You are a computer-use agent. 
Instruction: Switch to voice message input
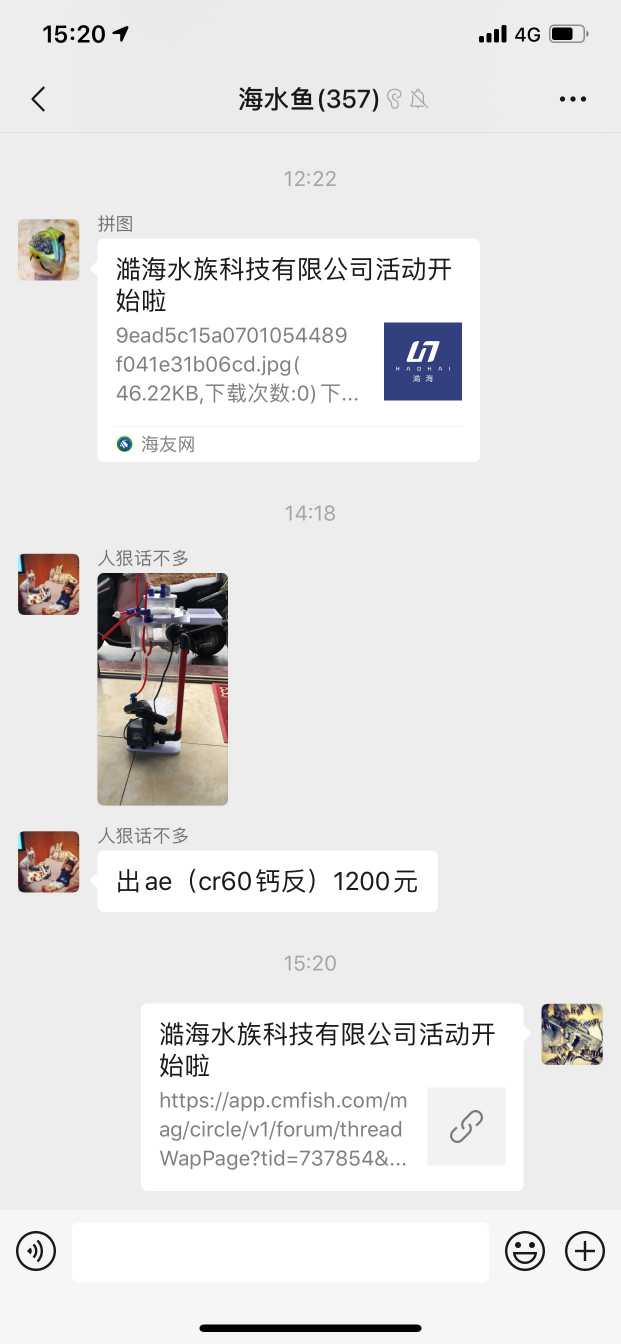(36, 1251)
